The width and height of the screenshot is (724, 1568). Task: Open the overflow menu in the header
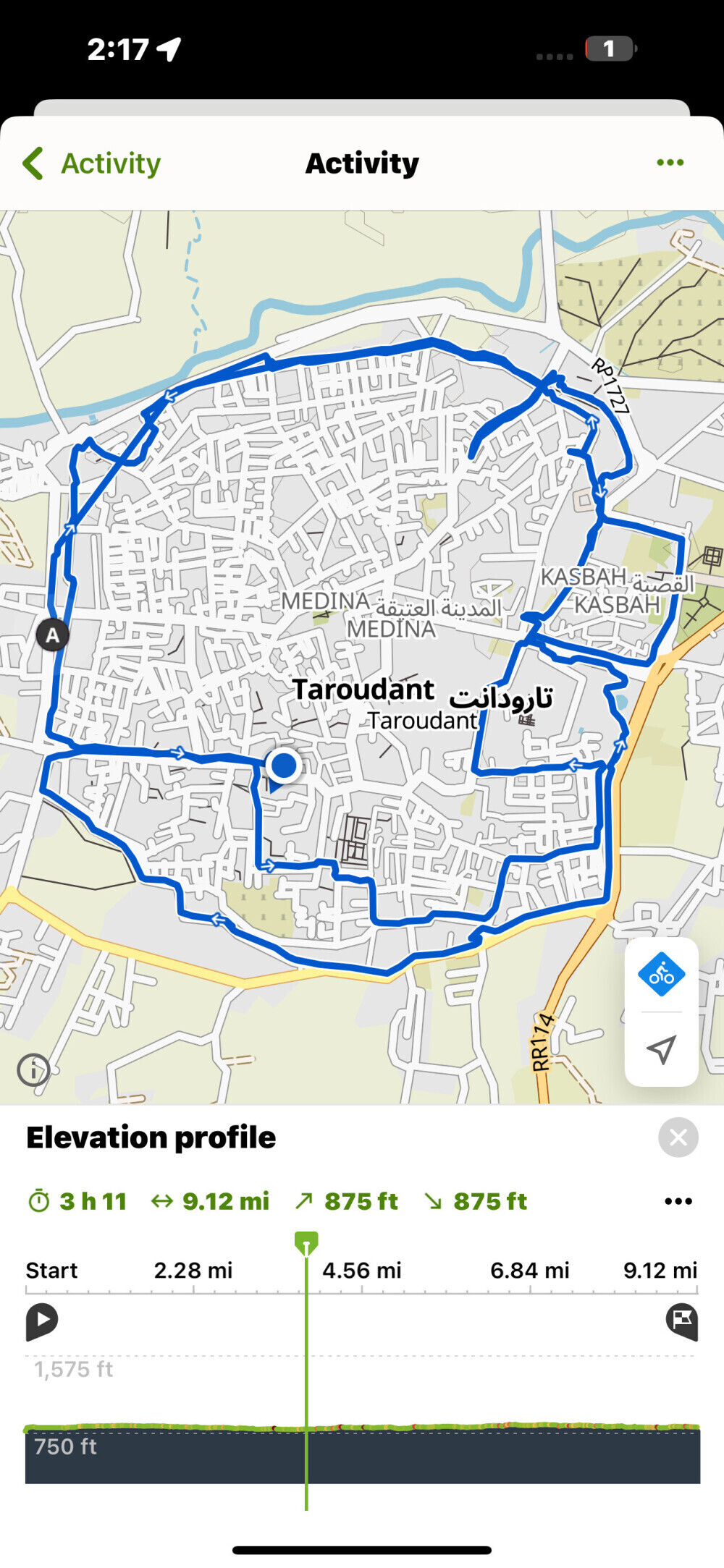point(670,163)
